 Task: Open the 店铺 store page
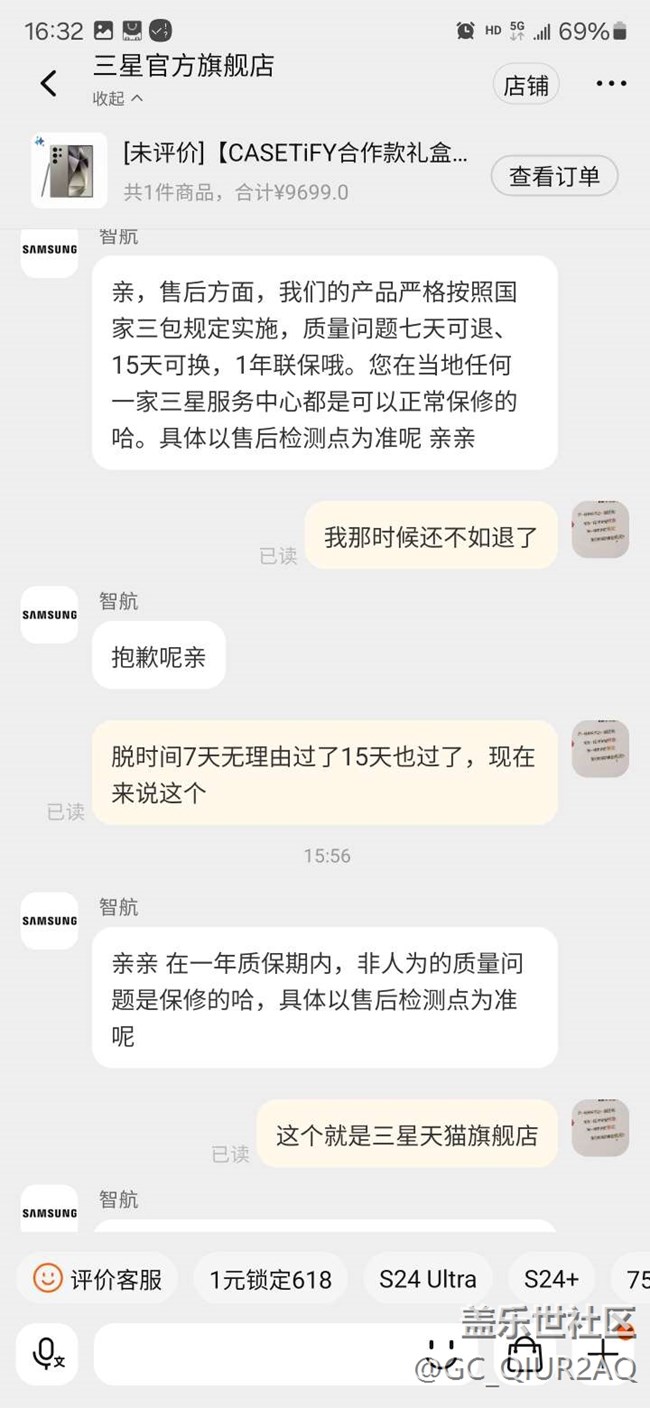pyautogui.click(x=526, y=85)
